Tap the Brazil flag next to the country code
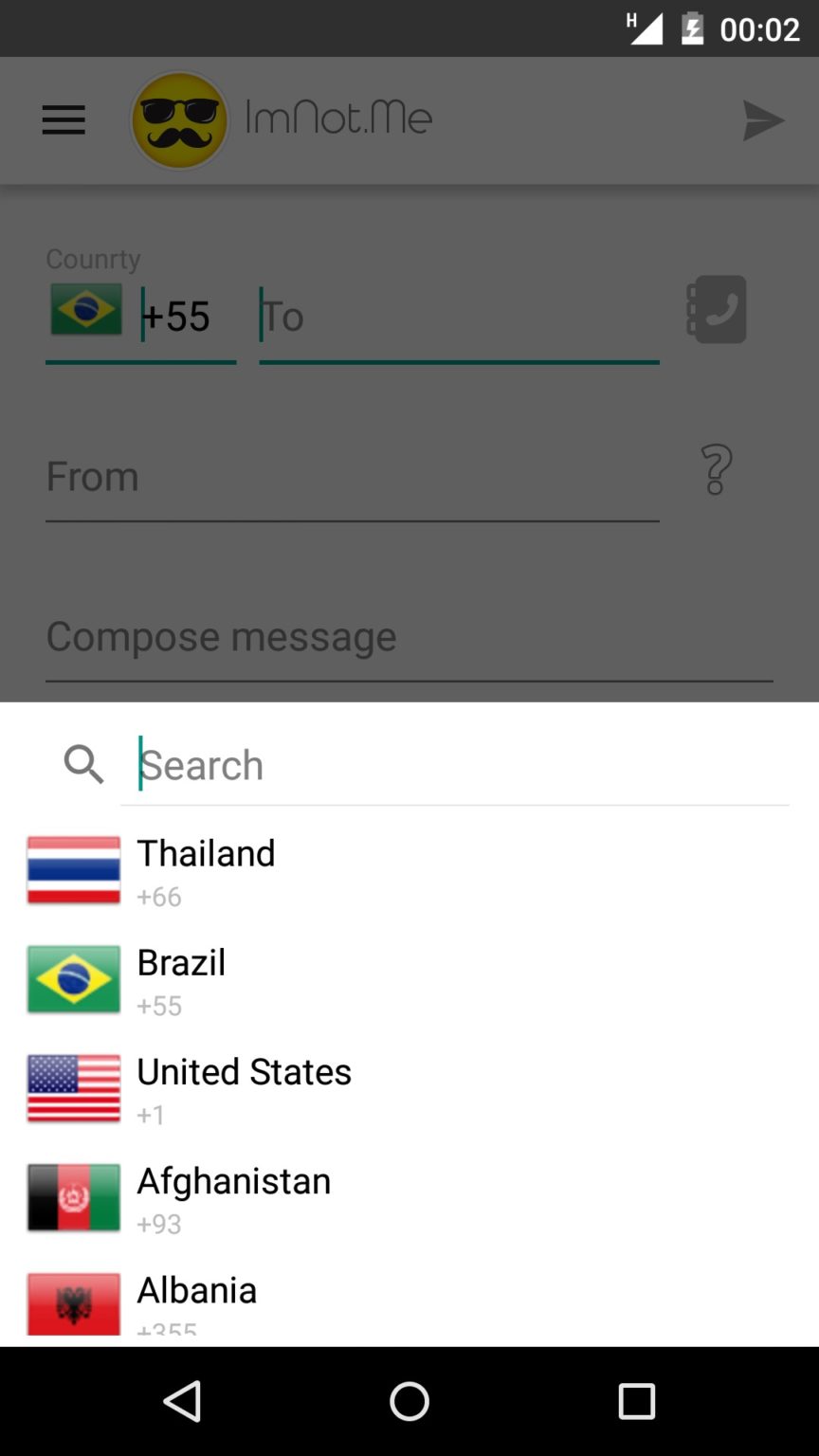Viewport: 819px width, 1456px height. (x=86, y=309)
